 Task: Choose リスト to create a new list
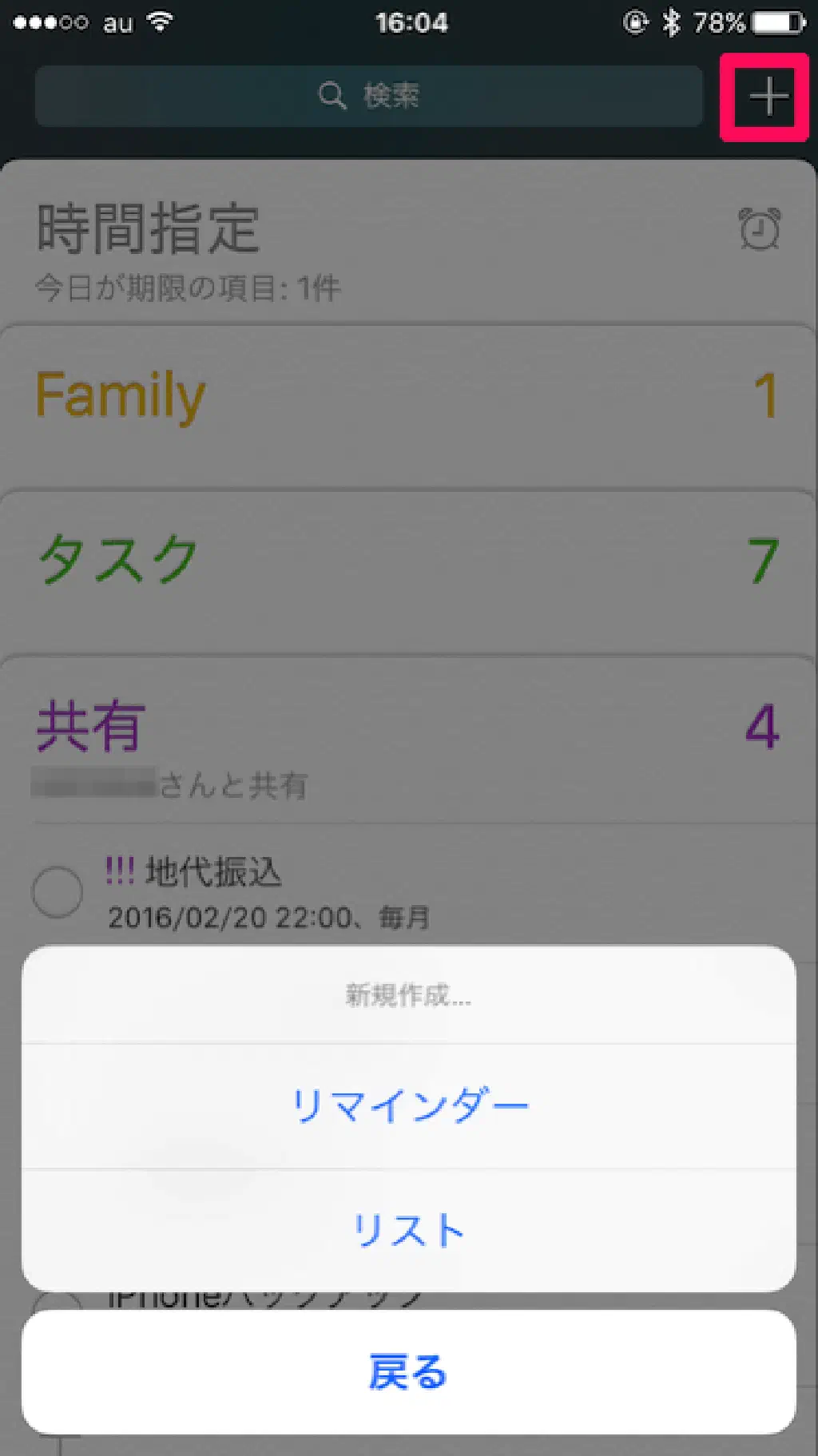[409, 1230]
